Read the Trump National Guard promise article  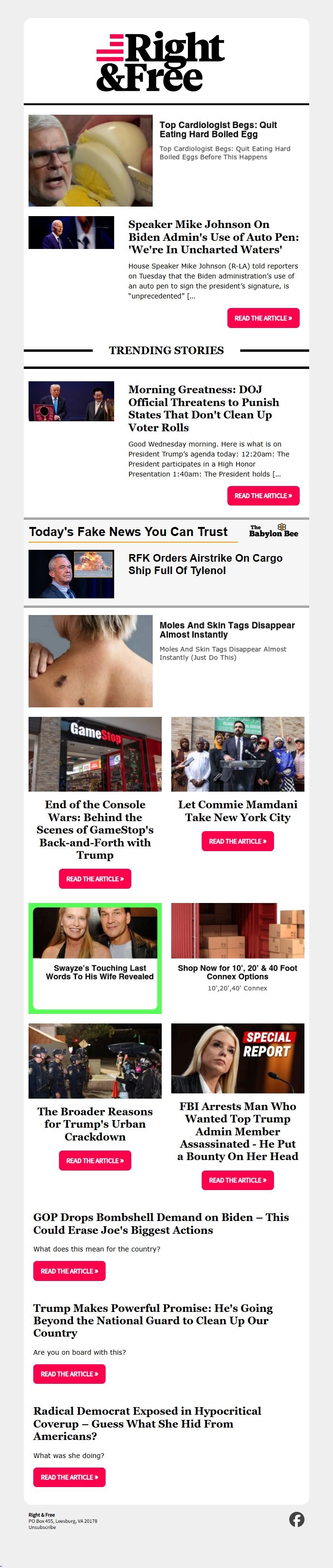(69, 1373)
